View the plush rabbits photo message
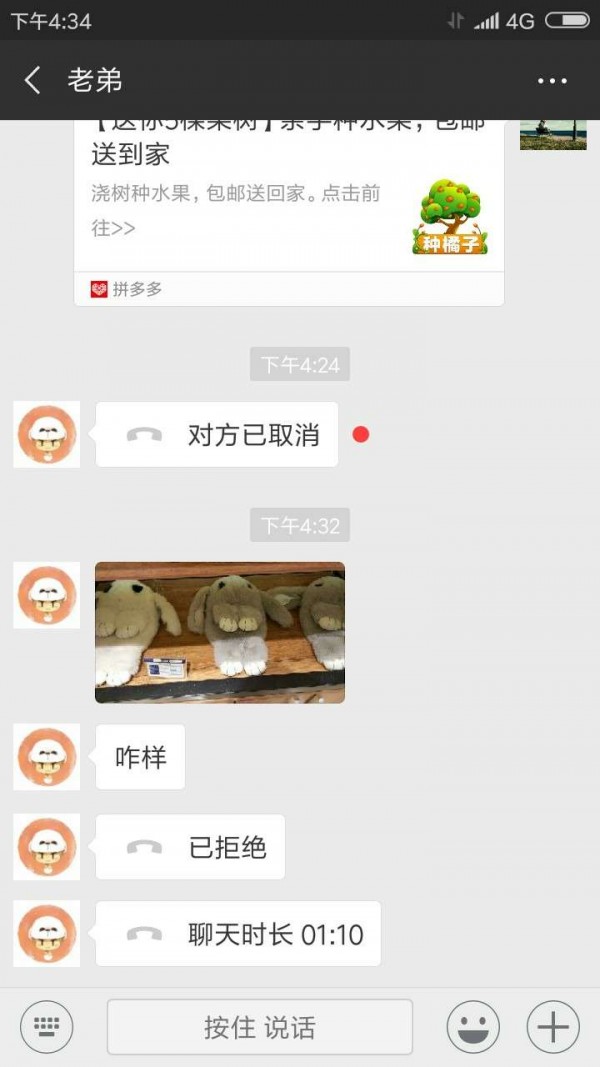 click(220, 632)
